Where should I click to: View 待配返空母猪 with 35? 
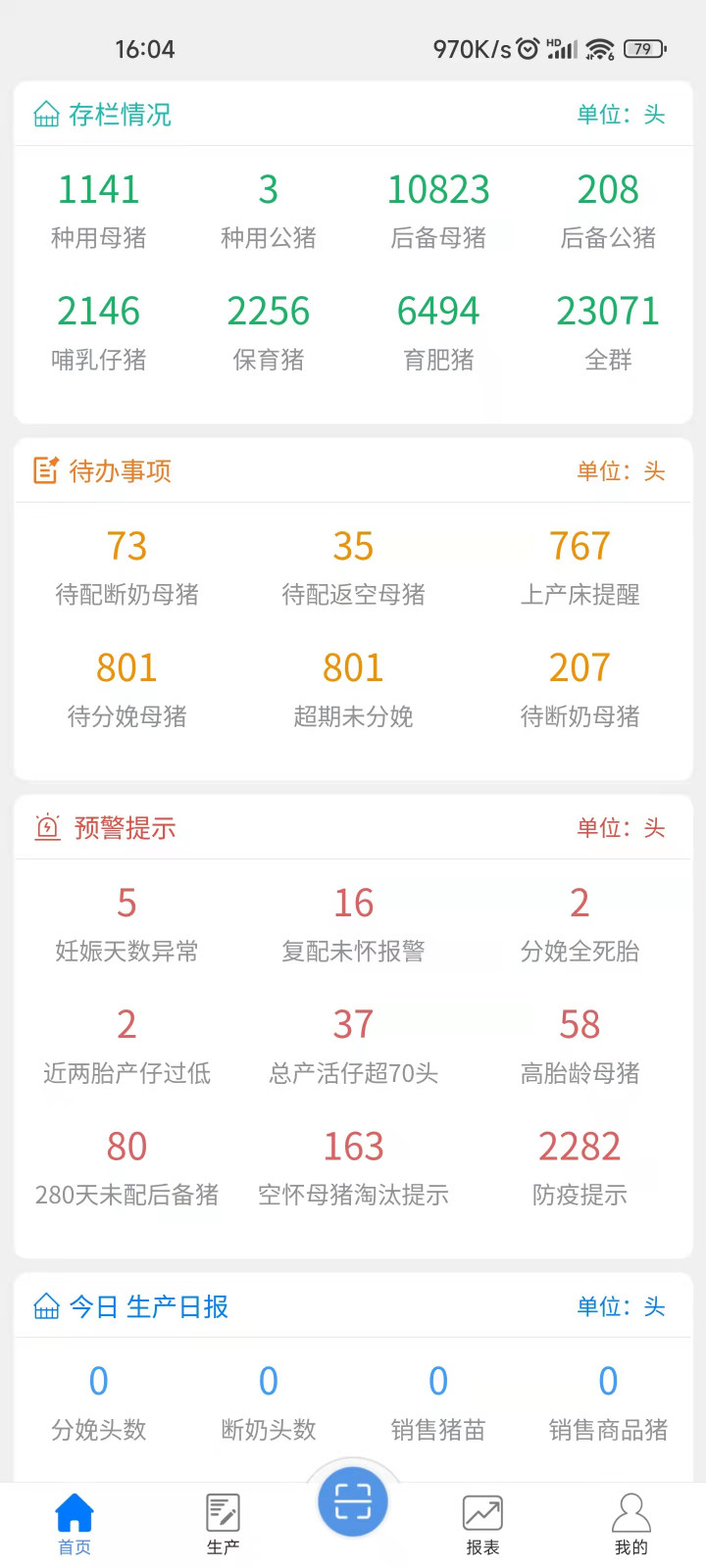click(353, 567)
